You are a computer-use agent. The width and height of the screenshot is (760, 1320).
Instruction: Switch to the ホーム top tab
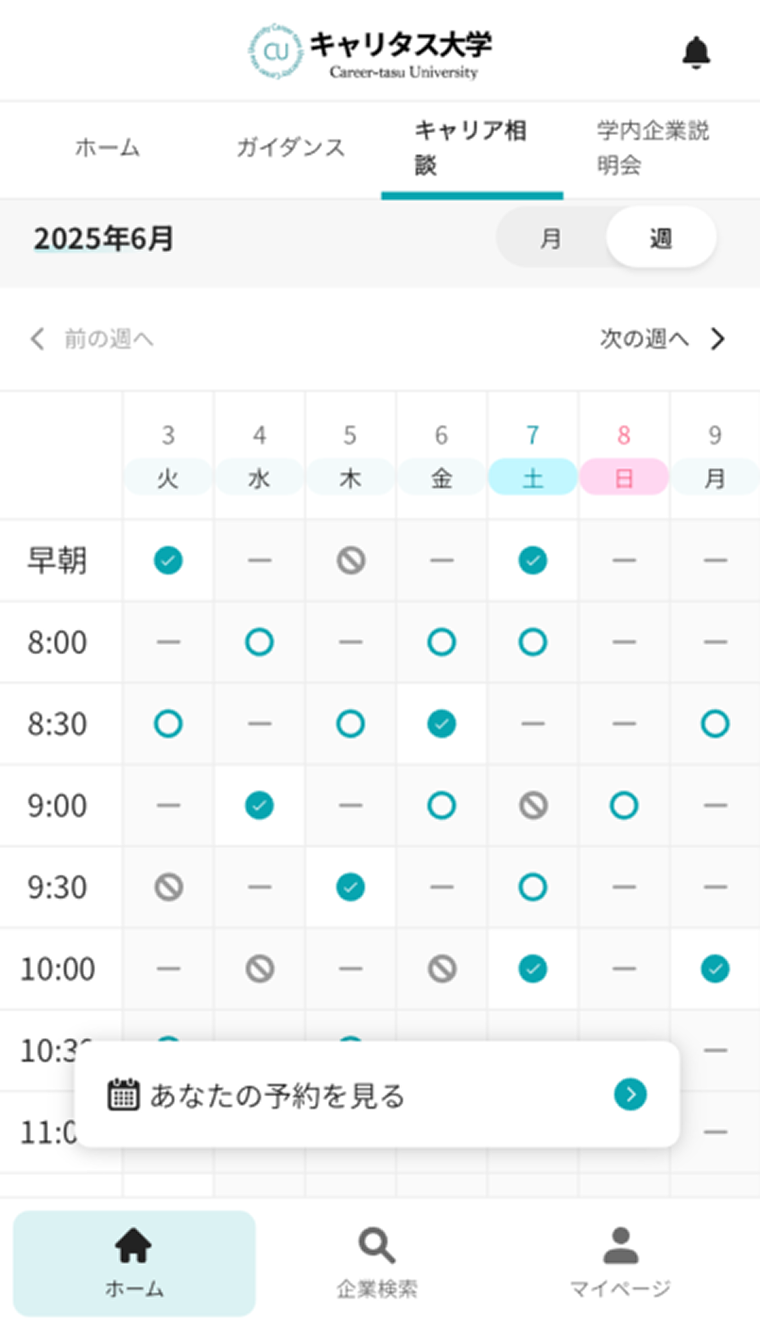pos(107,148)
